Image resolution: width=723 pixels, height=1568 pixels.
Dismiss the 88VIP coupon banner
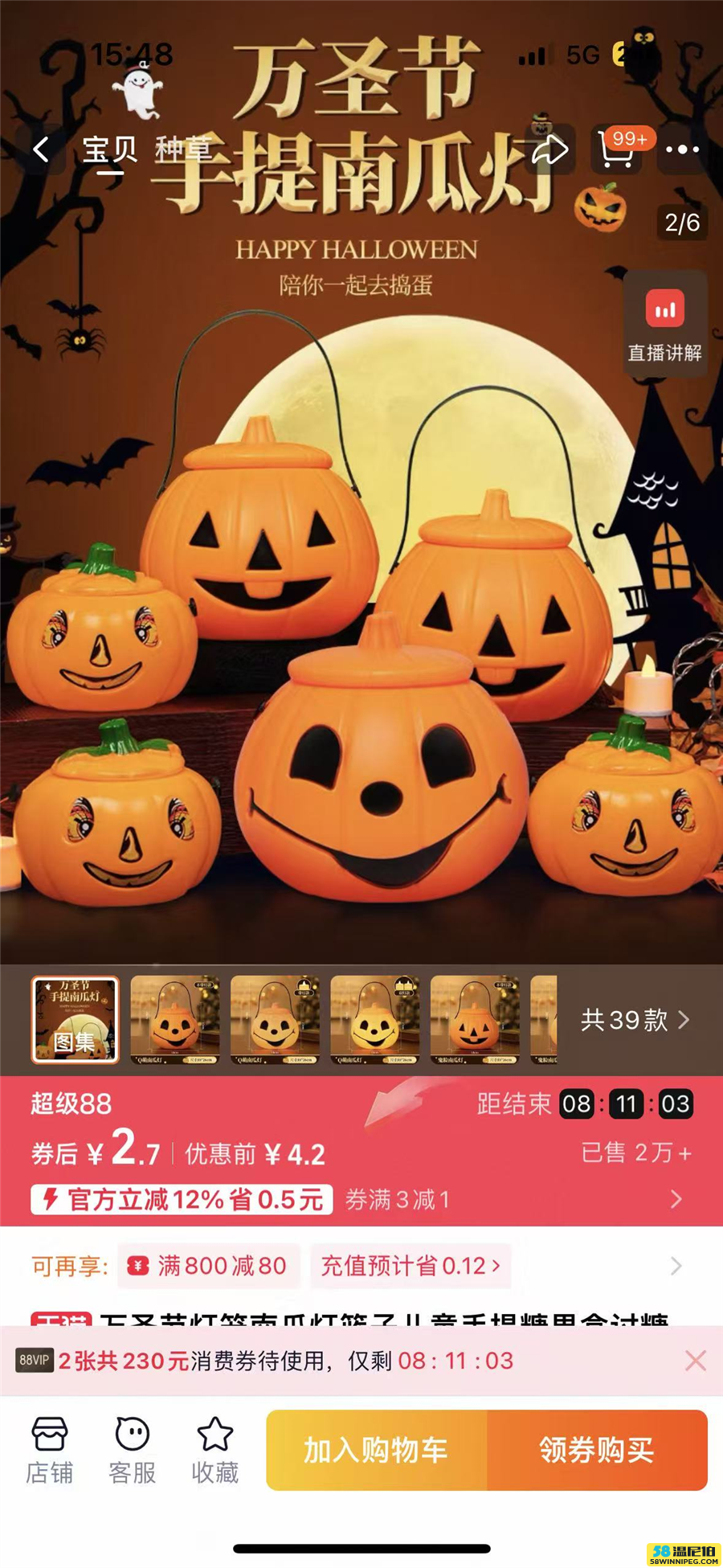(696, 1361)
